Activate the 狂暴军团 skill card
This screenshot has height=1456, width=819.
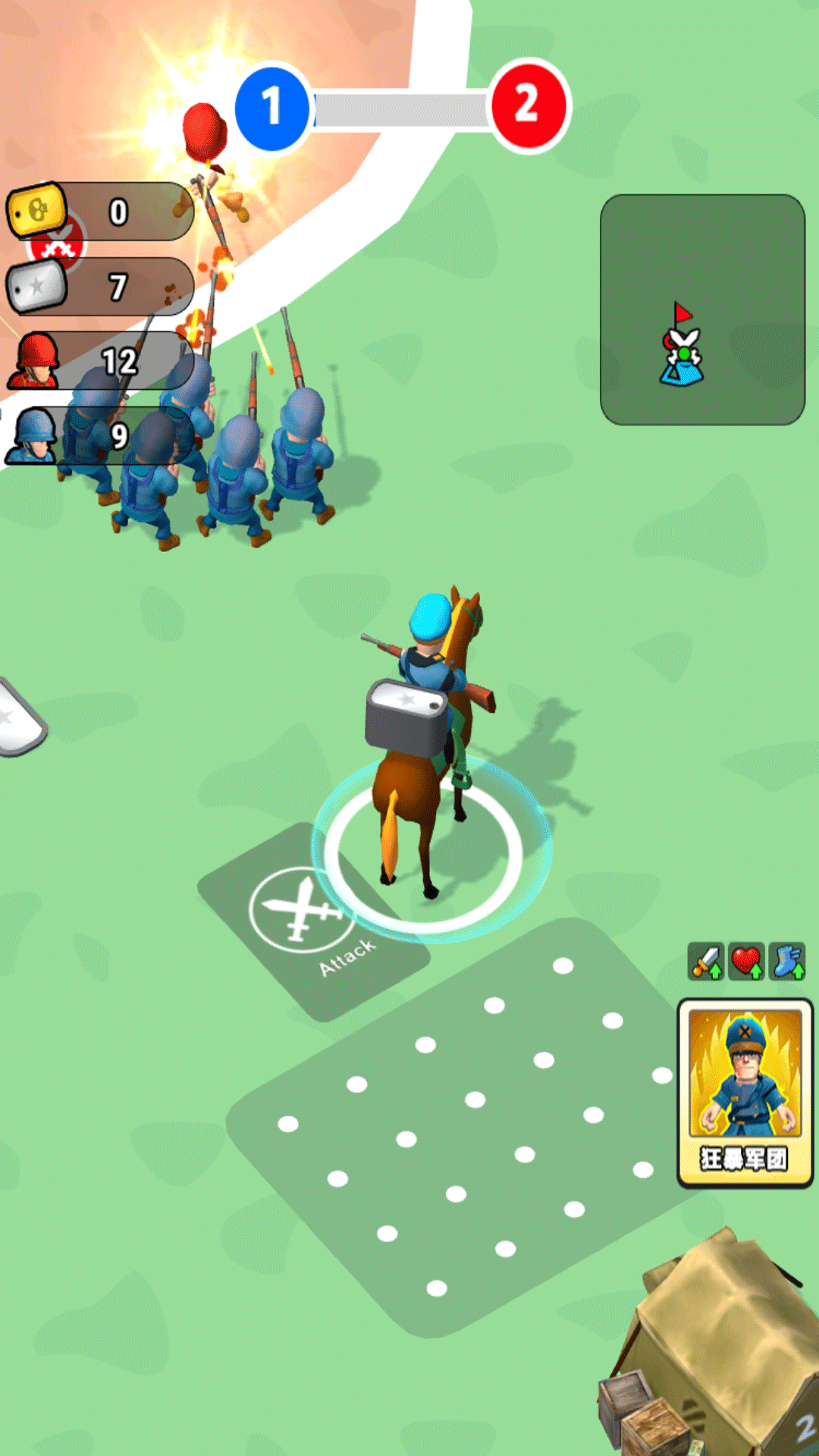745,1093
